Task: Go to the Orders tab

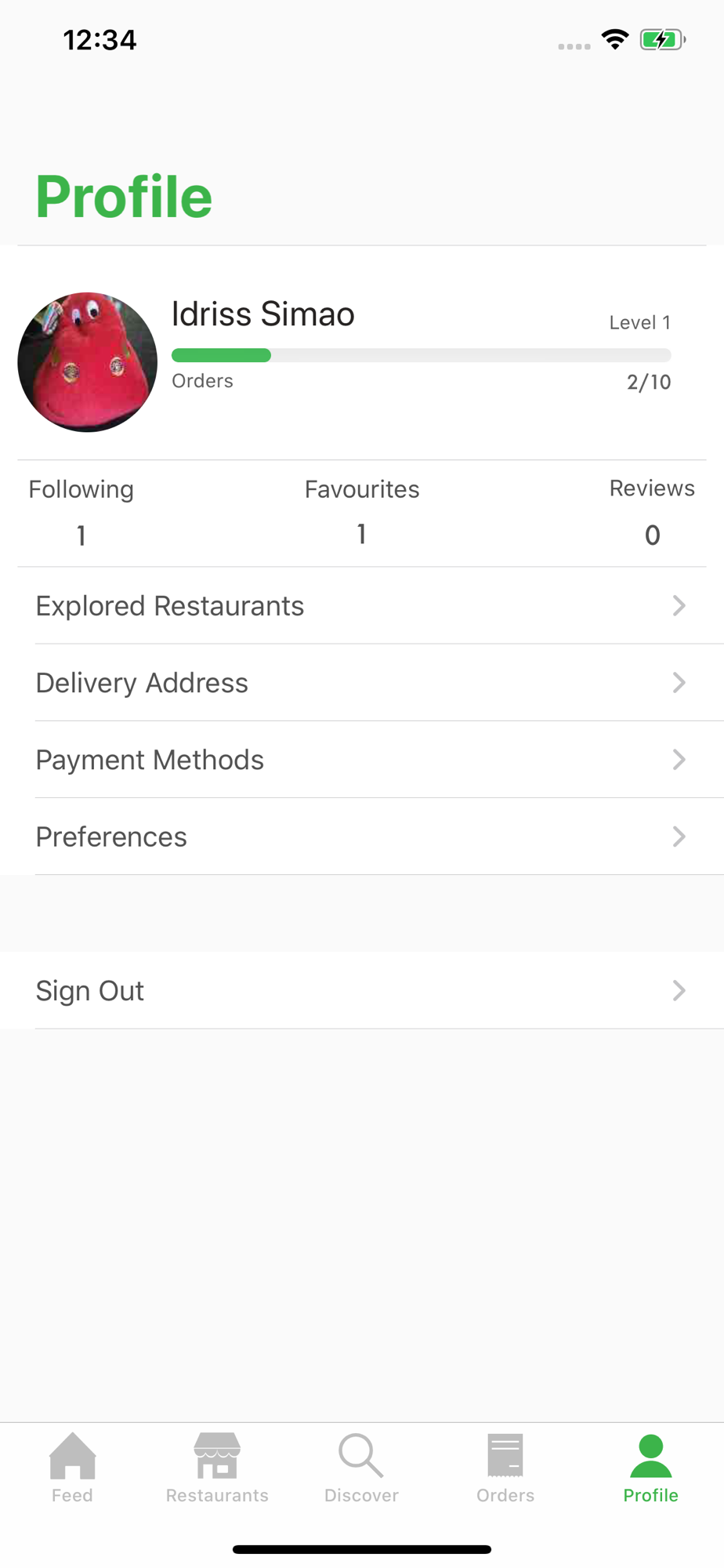Action: tap(505, 1468)
